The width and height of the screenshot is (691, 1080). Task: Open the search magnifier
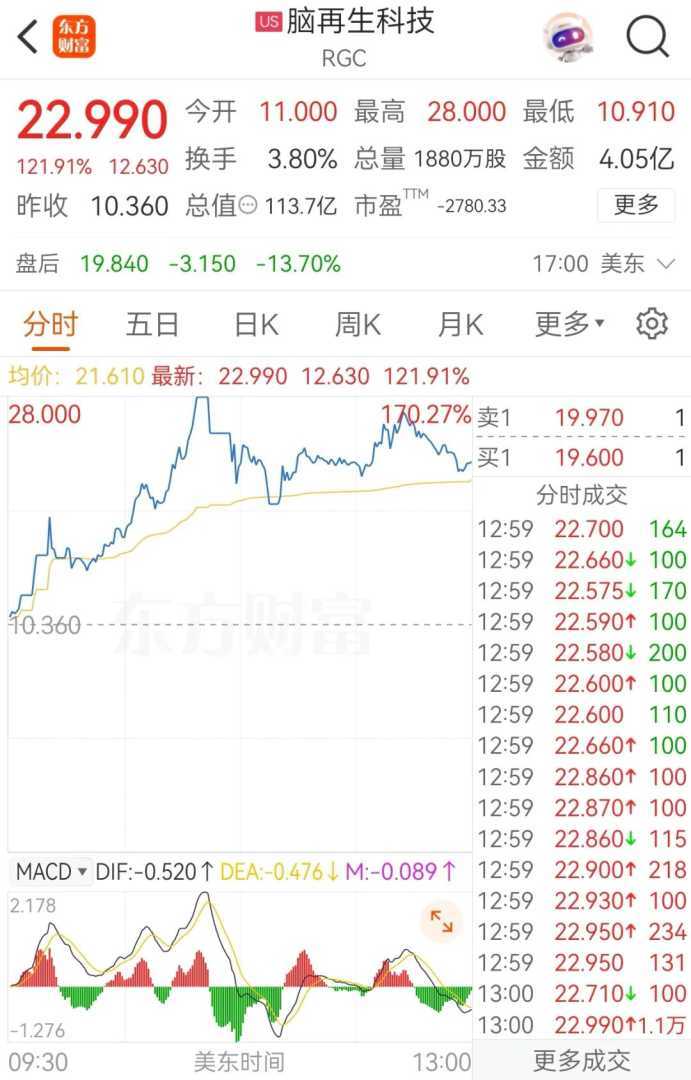[647, 37]
